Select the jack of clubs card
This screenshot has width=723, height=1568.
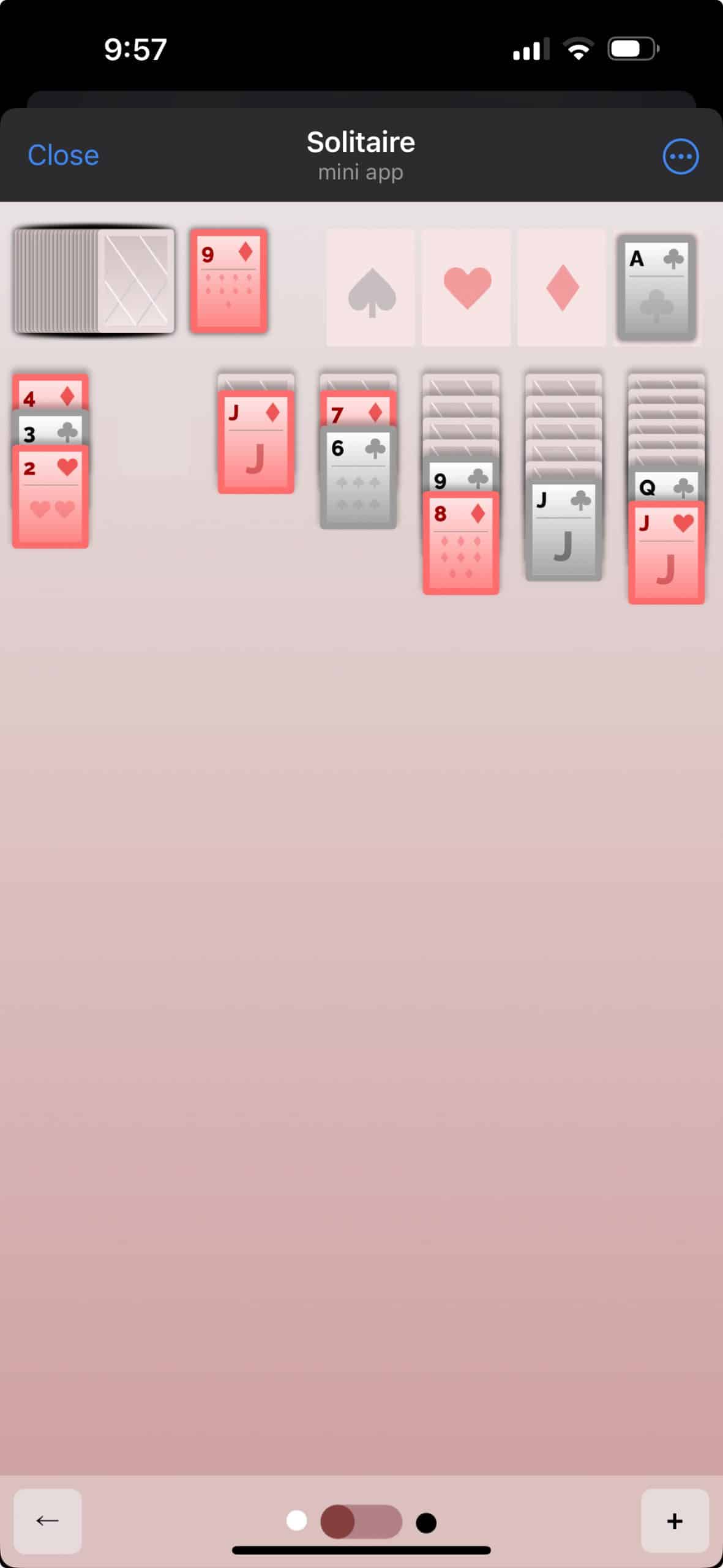pyautogui.click(x=564, y=530)
